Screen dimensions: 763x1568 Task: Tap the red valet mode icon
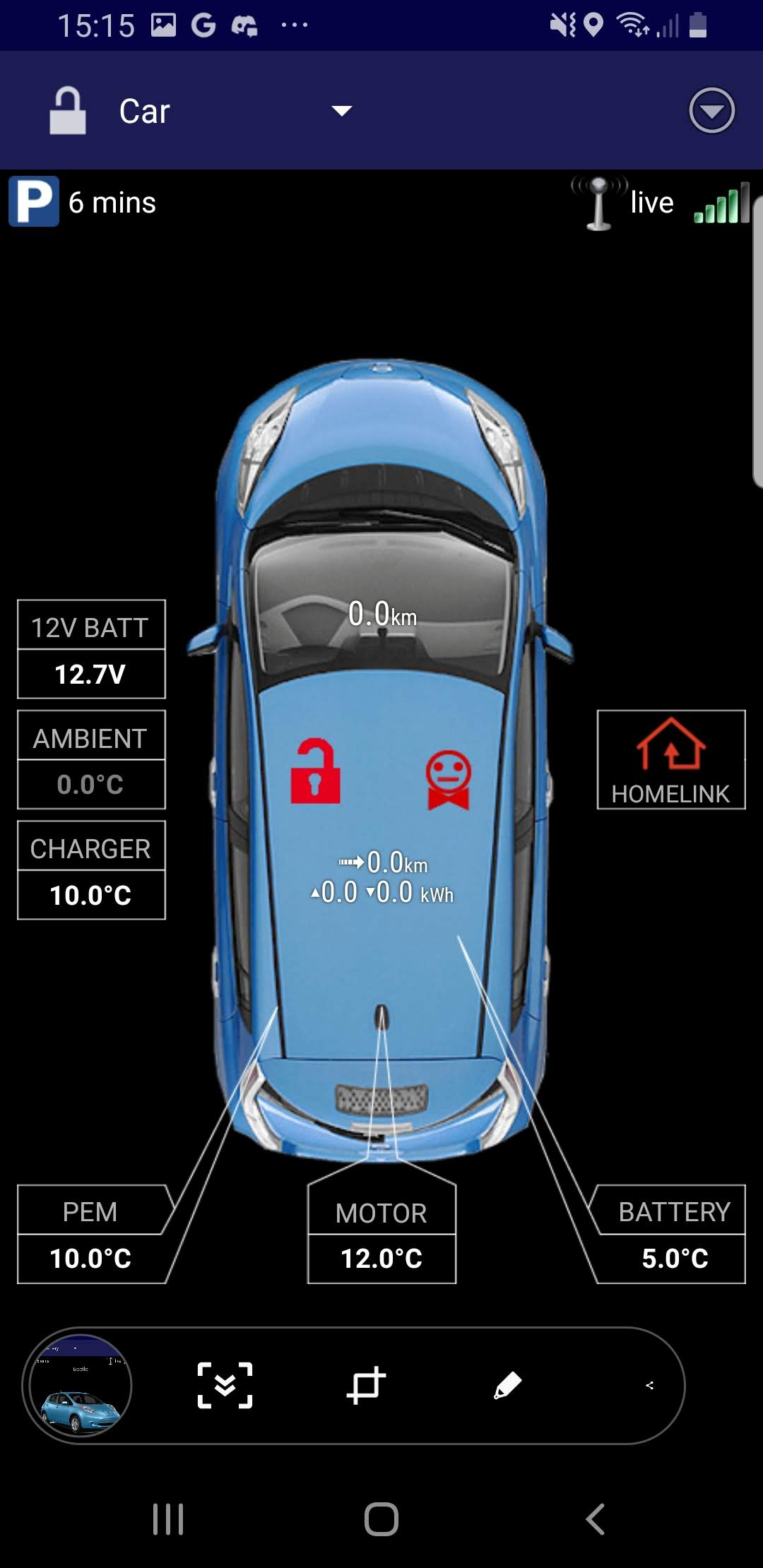[448, 780]
